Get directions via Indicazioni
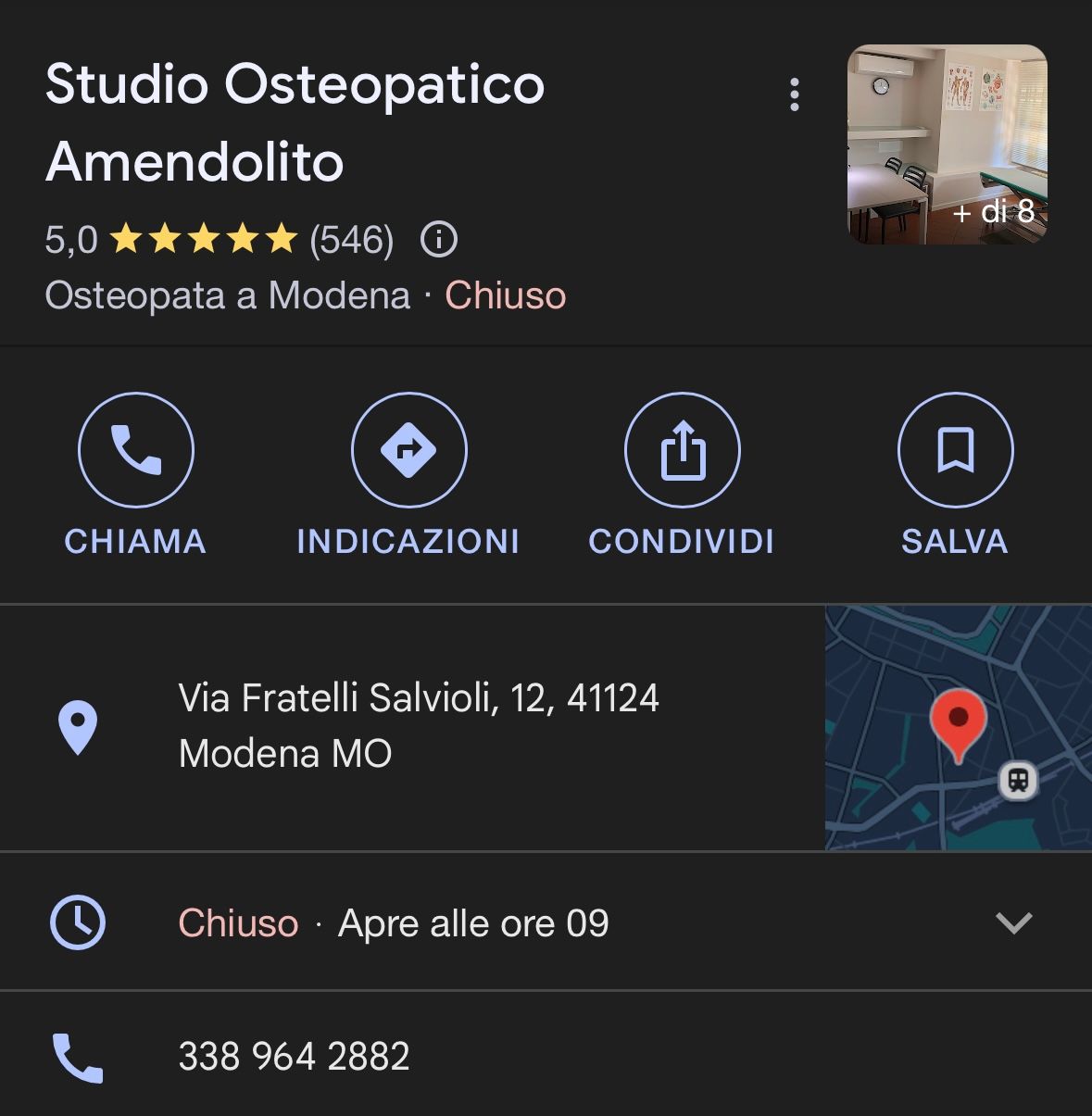The height and width of the screenshot is (1116, 1092). click(408, 451)
